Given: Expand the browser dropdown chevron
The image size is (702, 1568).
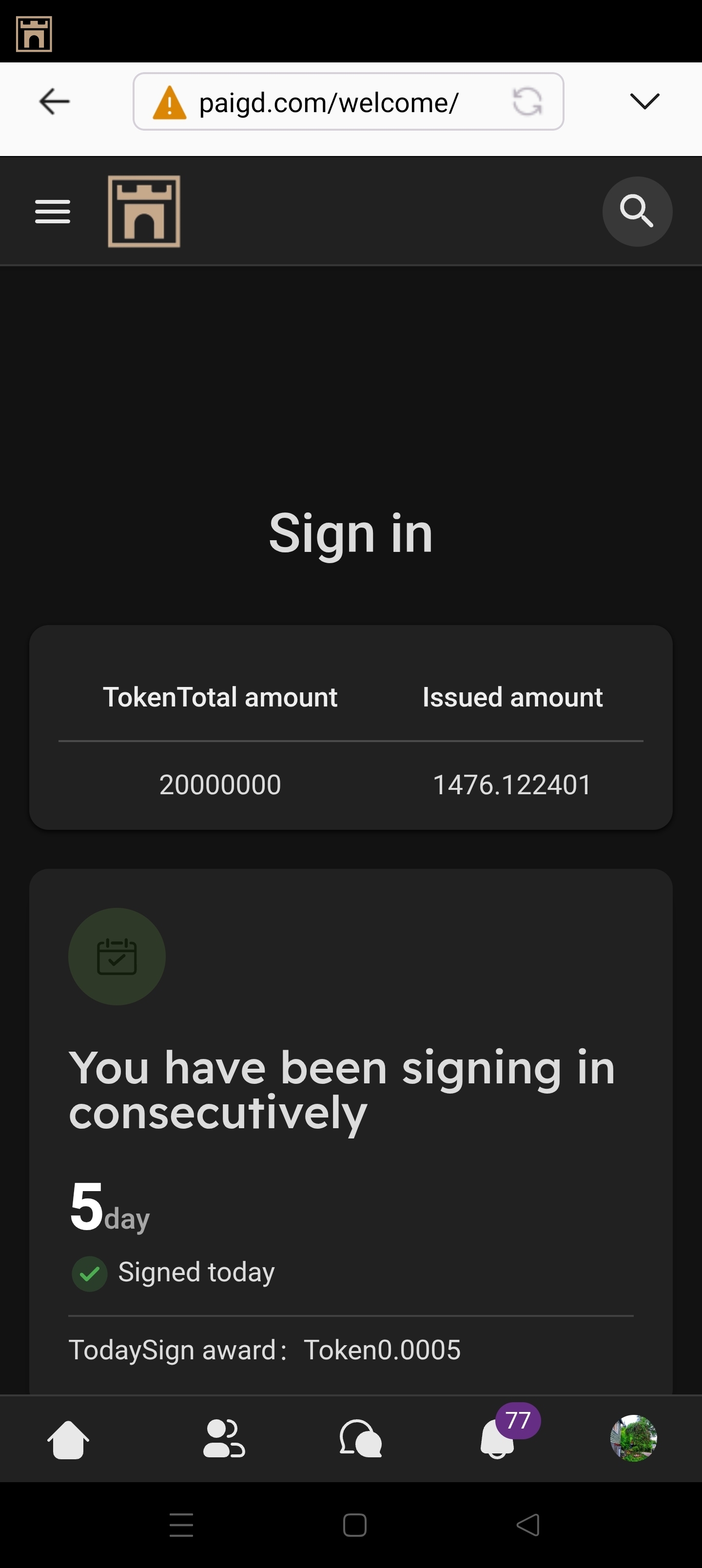Looking at the screenshot, I should tap(645, 101).
